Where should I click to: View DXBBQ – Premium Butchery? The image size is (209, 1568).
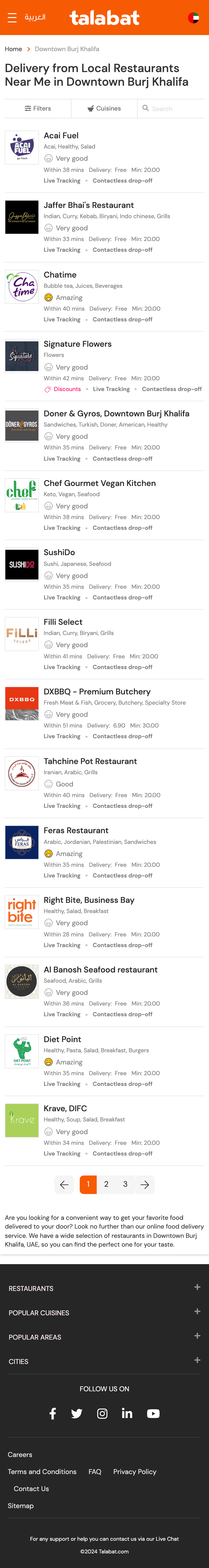97,691
